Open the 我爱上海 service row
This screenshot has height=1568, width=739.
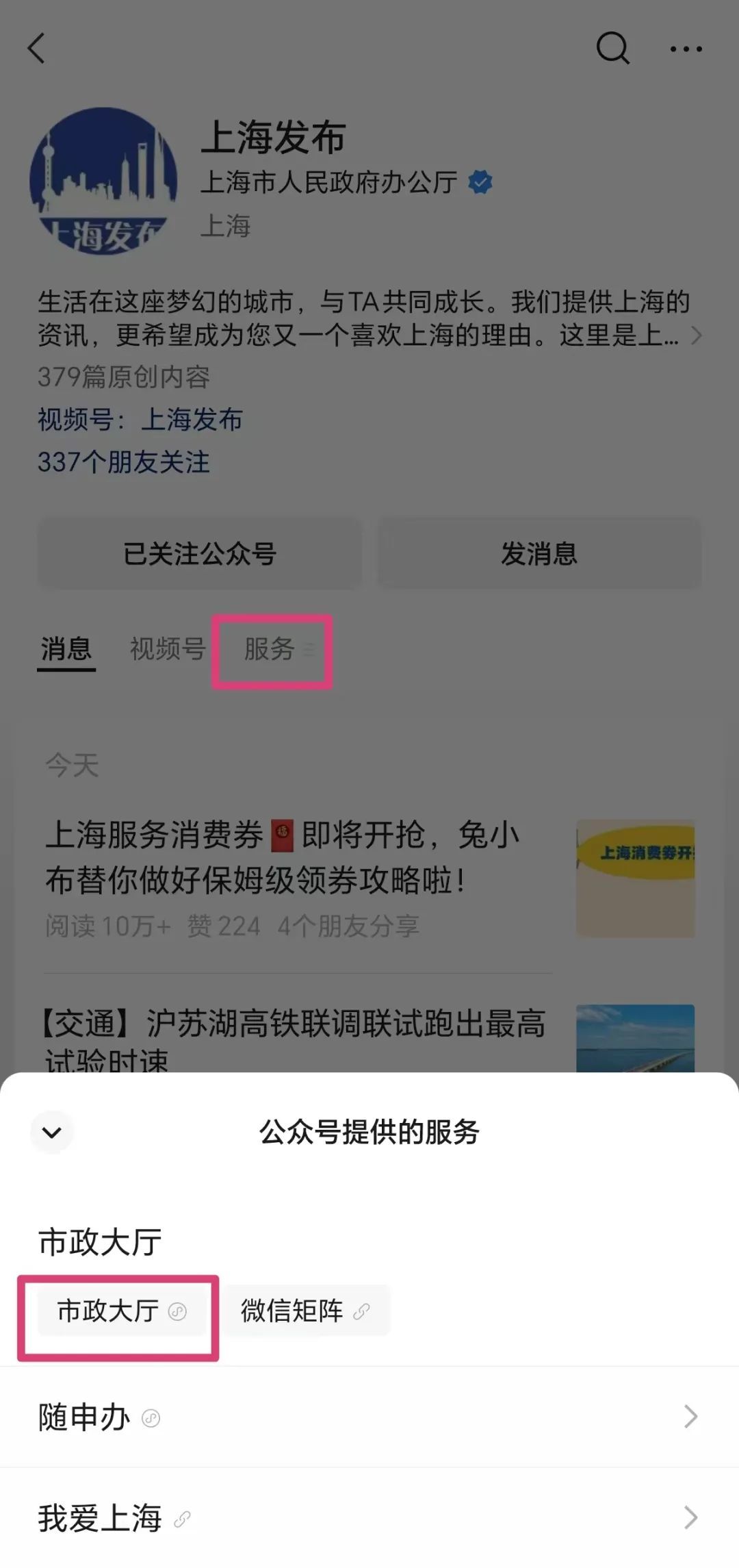point(369,1517)
